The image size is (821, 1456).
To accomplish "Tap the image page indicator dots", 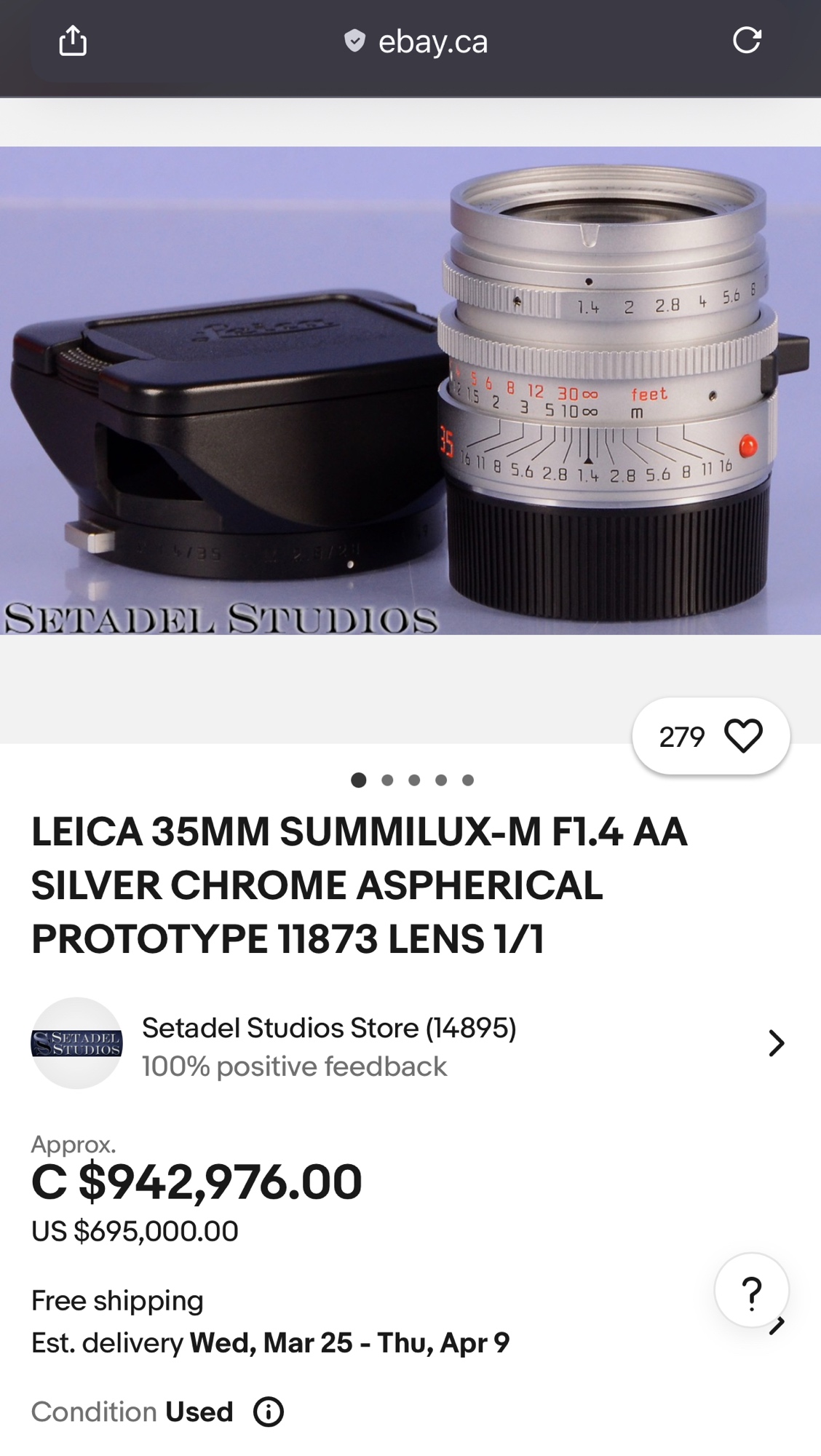I will (x=412, y=780).
